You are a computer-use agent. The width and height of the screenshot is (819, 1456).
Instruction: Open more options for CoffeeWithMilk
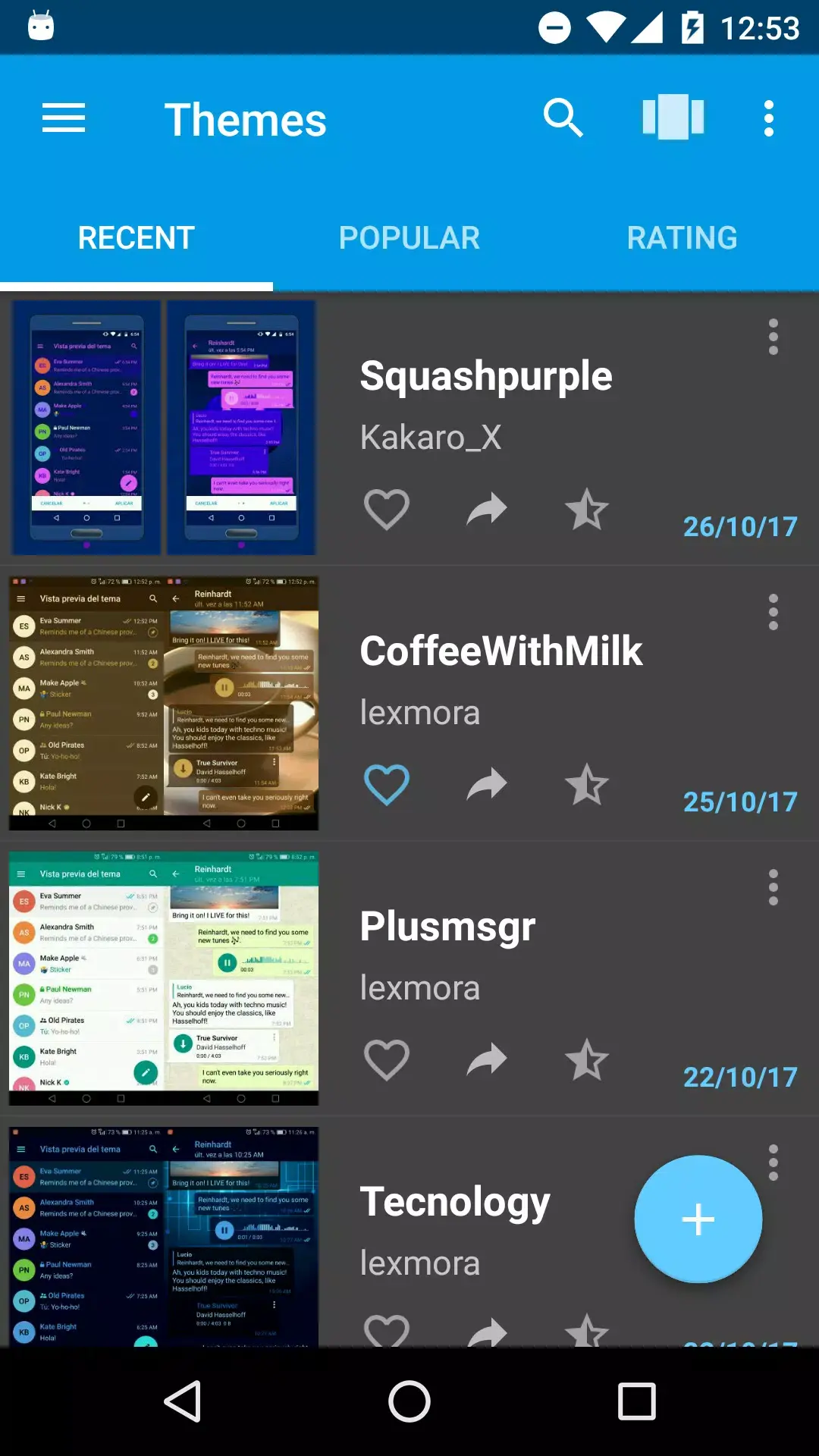773,612
